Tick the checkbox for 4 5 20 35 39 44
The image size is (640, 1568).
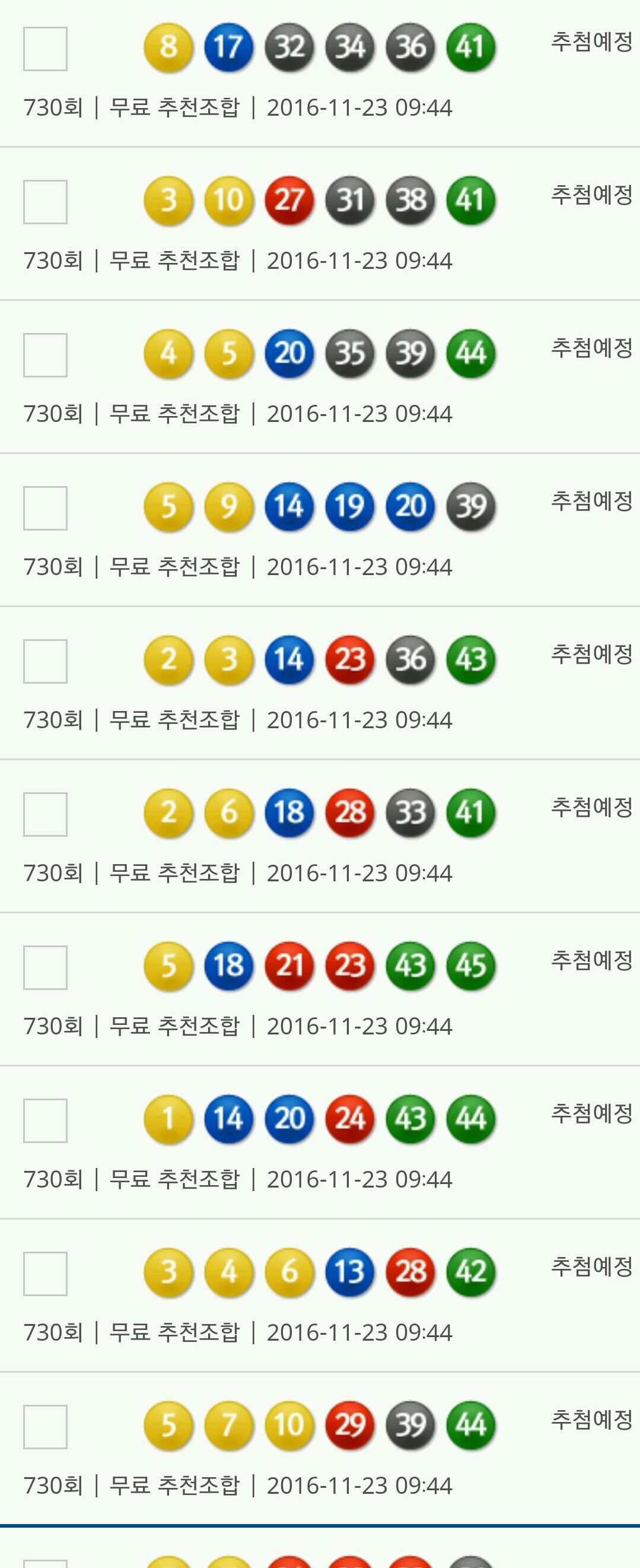point(45,355)
